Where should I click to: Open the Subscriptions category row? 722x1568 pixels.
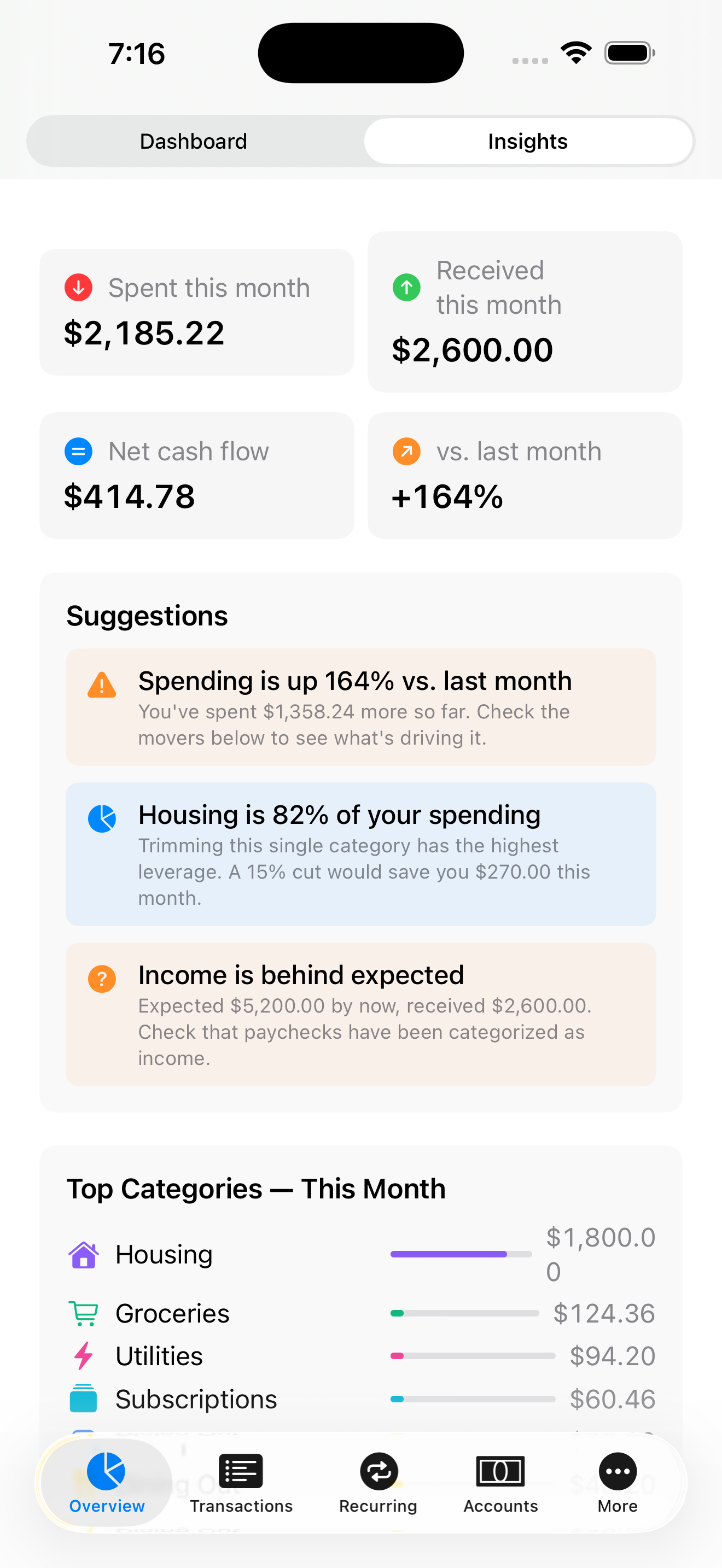tap(361, 1399)
